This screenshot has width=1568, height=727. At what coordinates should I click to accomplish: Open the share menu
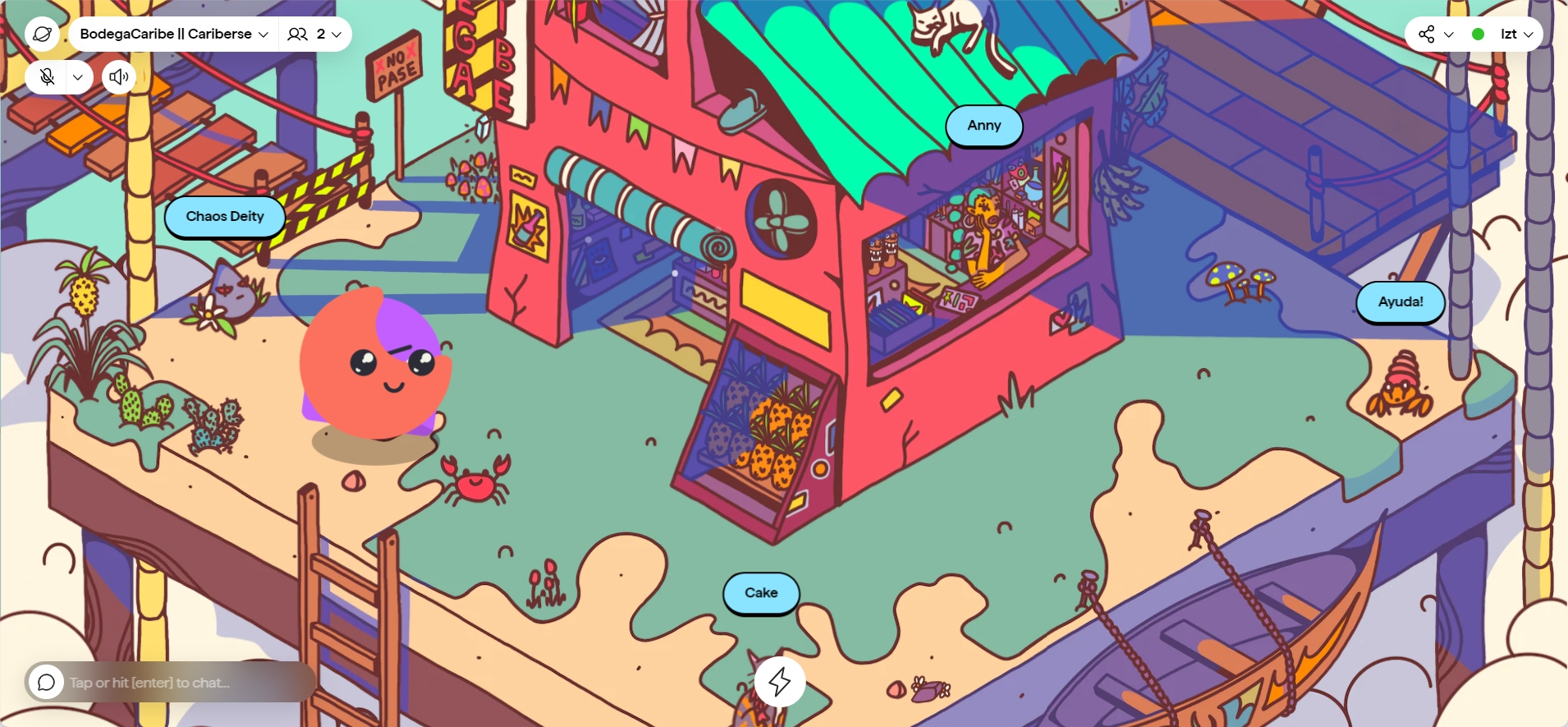(1435, 35)
